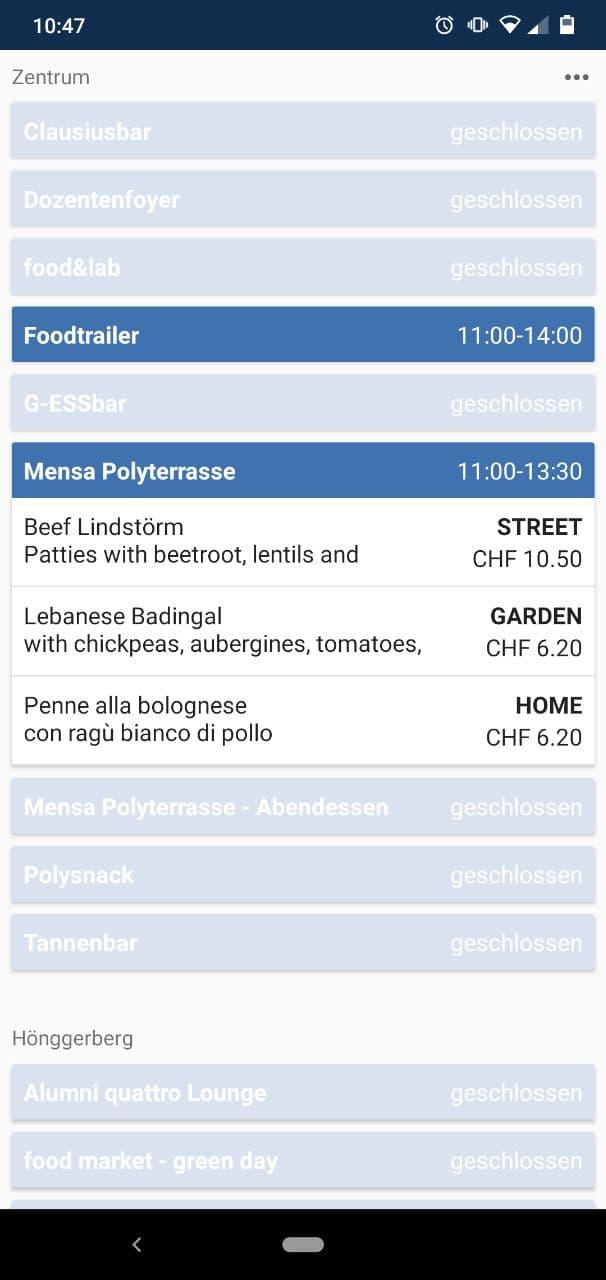Collapse the Mensa Polyterrasse header
The height and width of the screenshot is (1280, 606).
(x=302, y=471)
